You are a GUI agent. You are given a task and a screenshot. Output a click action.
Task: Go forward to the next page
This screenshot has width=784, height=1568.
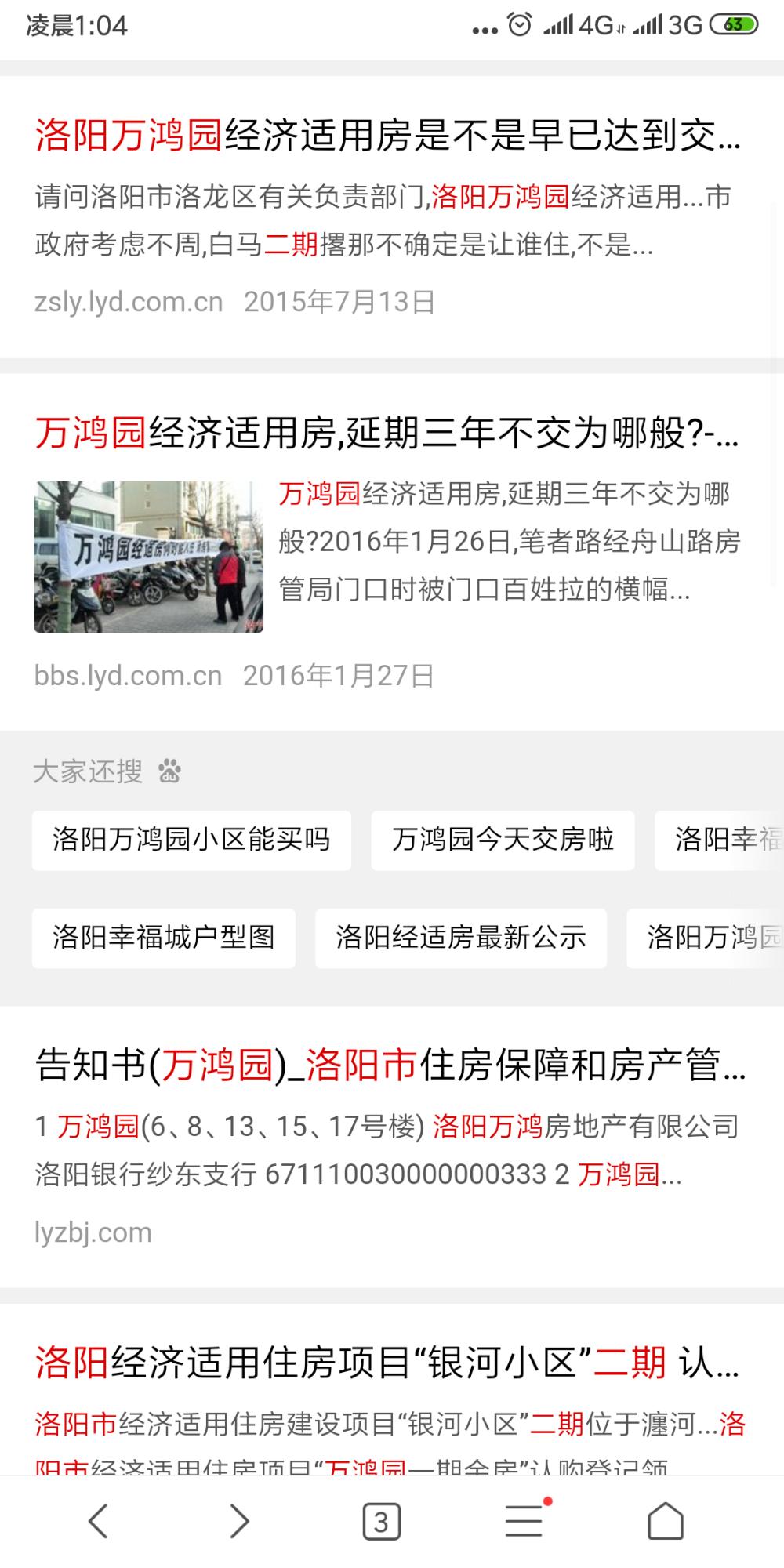click(x=239, y=1522)
